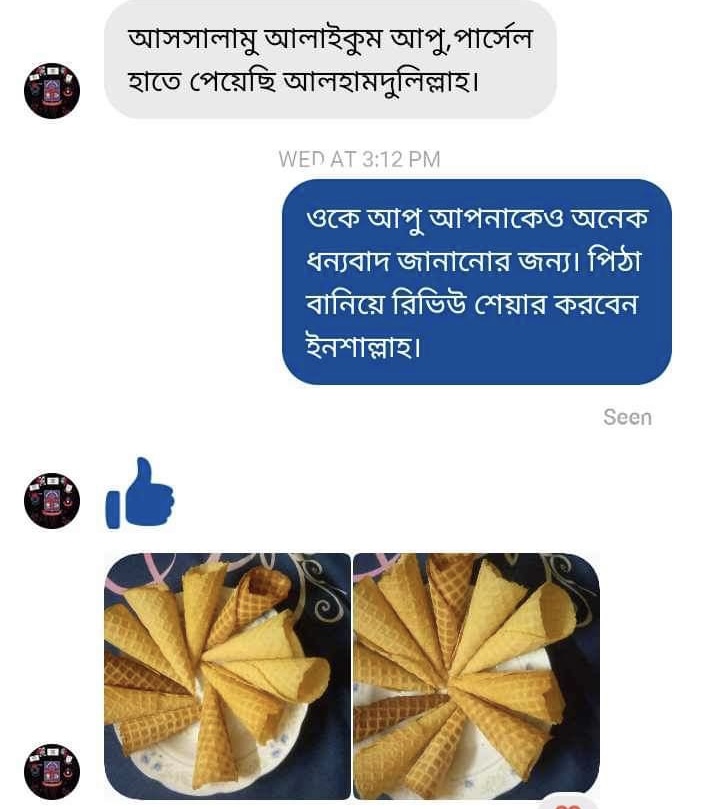Open the left waffle cone photo

tap(227, 675)
